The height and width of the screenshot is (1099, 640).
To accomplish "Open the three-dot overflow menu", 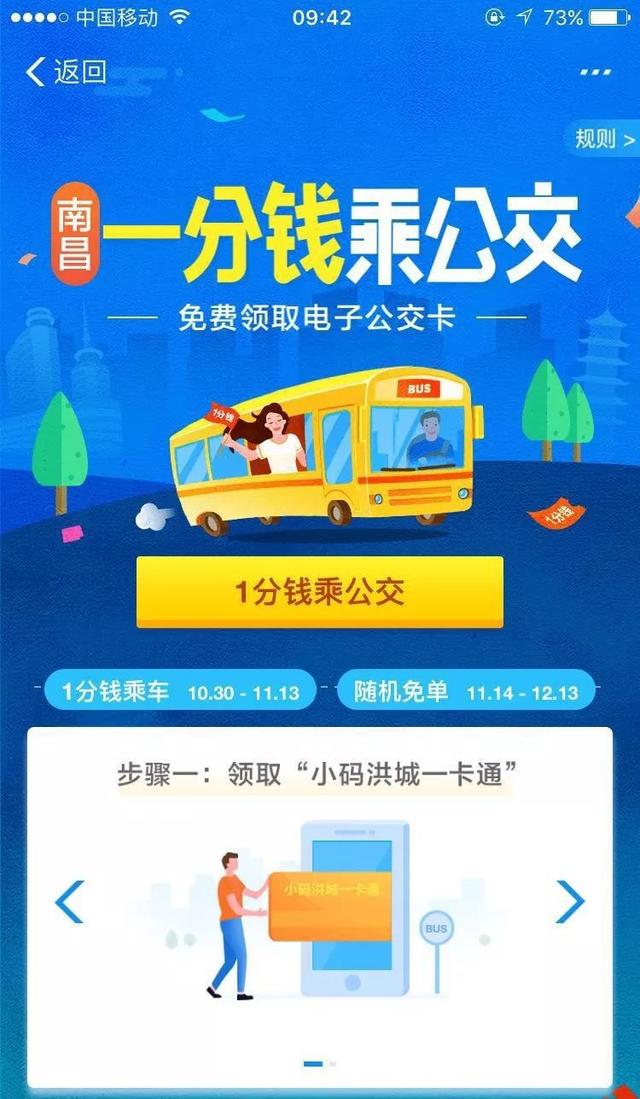I will pyautogui.click(x=595, y=72).
